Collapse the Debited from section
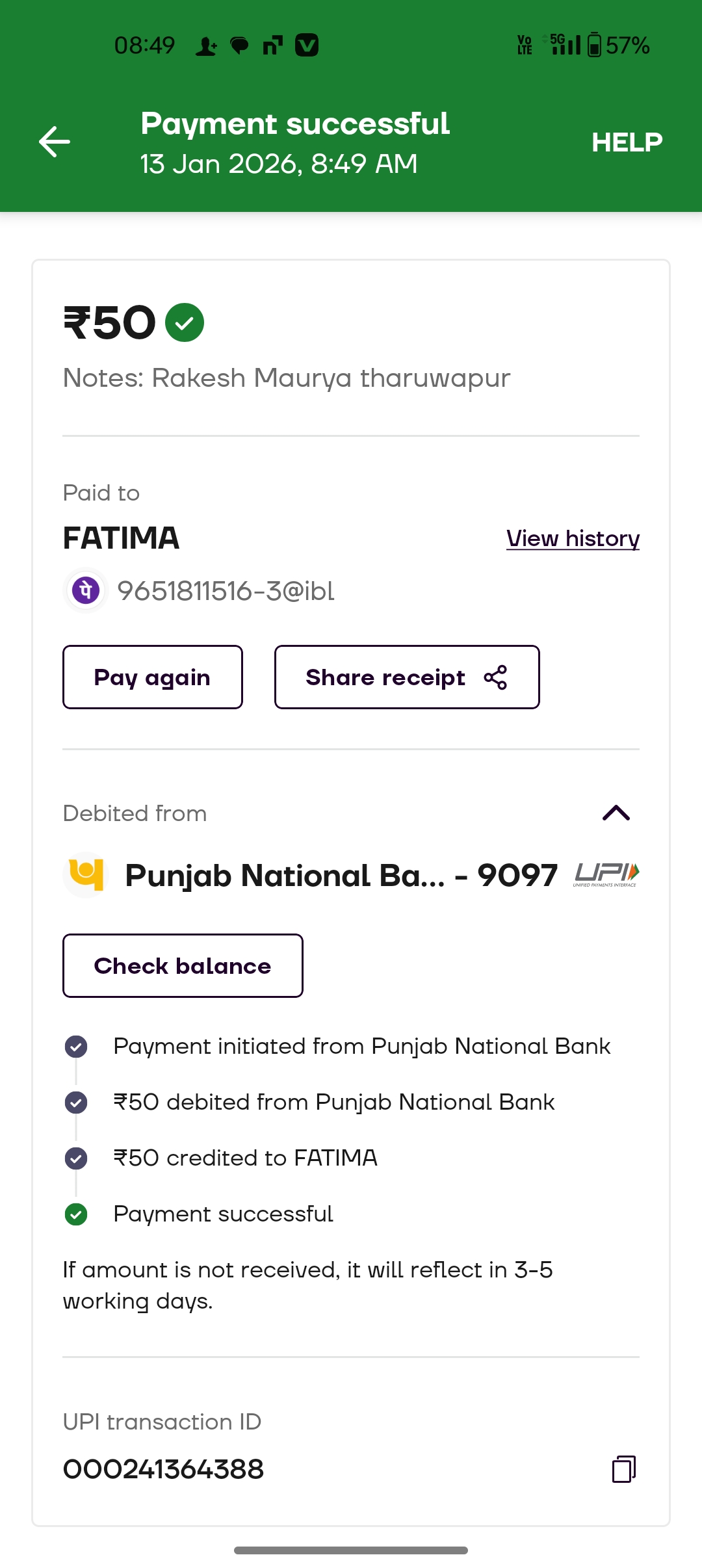 pos(616,813)
